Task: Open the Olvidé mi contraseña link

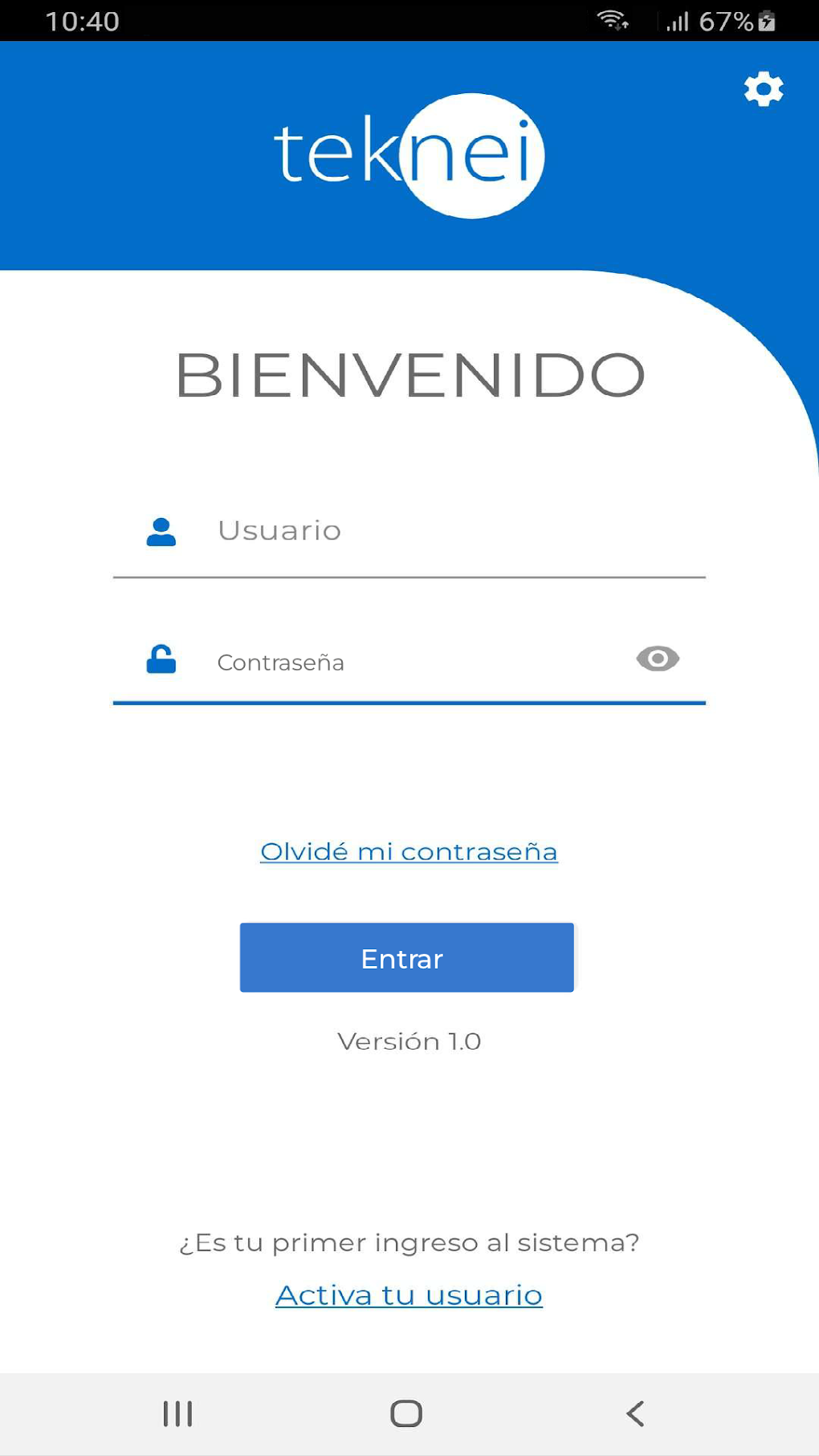Action: 408,851
